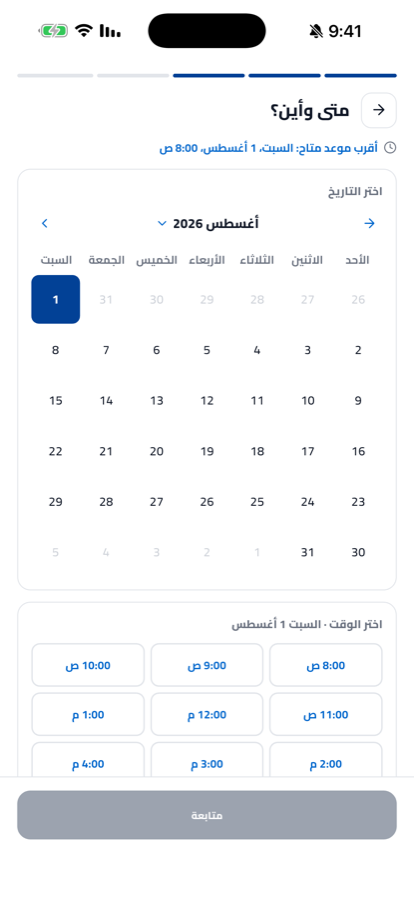414x900 pixels.
Task: Open the أغسطس 2026 month dropdown
Action: [207, 223]
